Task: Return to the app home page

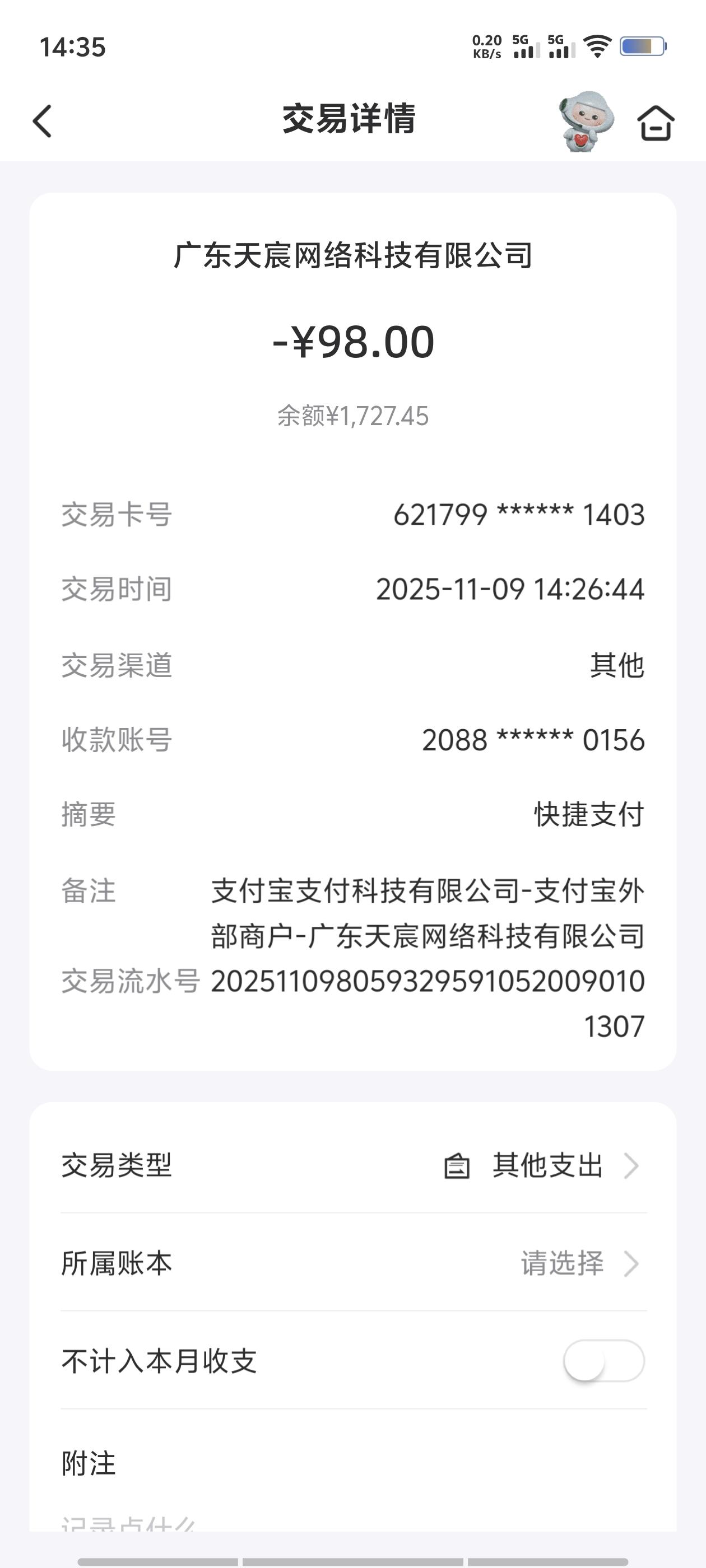Action: [656, 122]
